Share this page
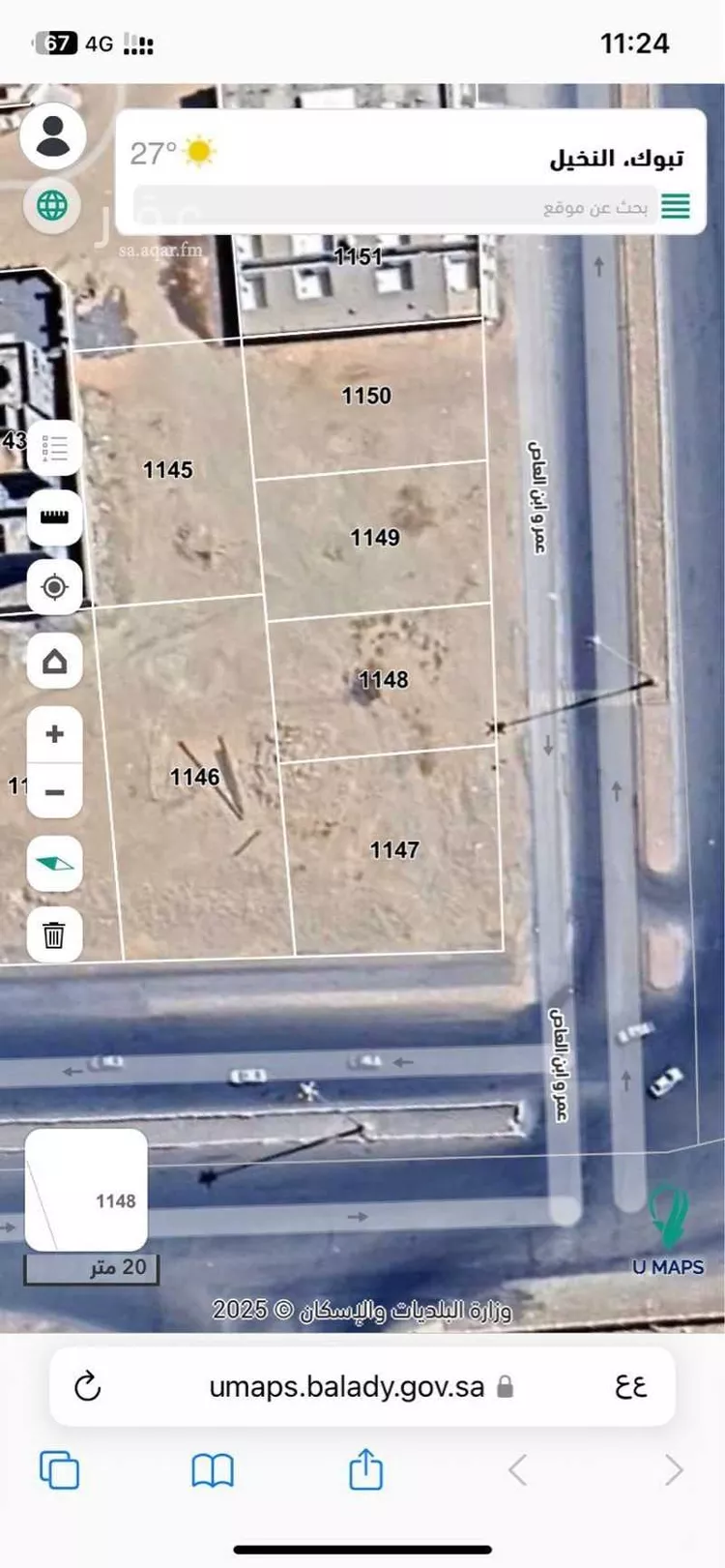The height and width of the screenshot is (1568, 725). pos(365,1468)
